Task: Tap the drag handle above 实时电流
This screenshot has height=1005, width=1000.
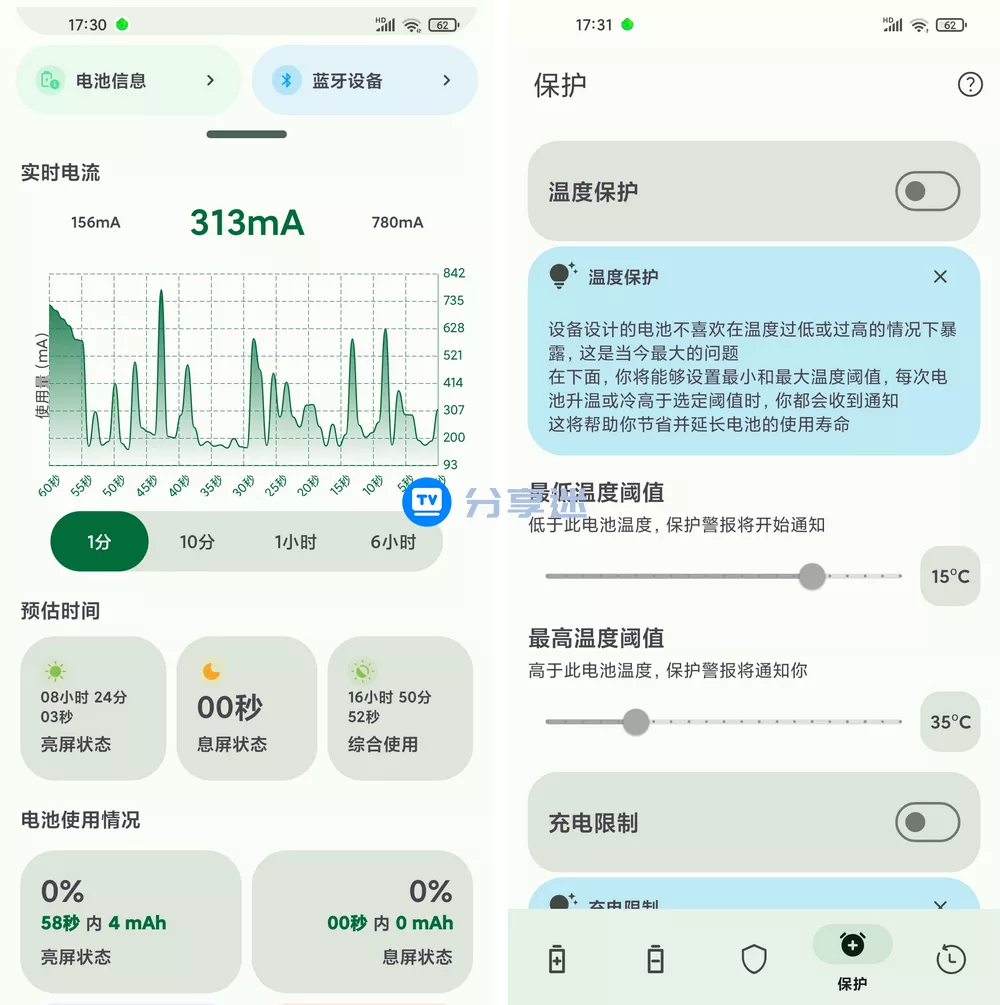Action: (x=246, y=133)
